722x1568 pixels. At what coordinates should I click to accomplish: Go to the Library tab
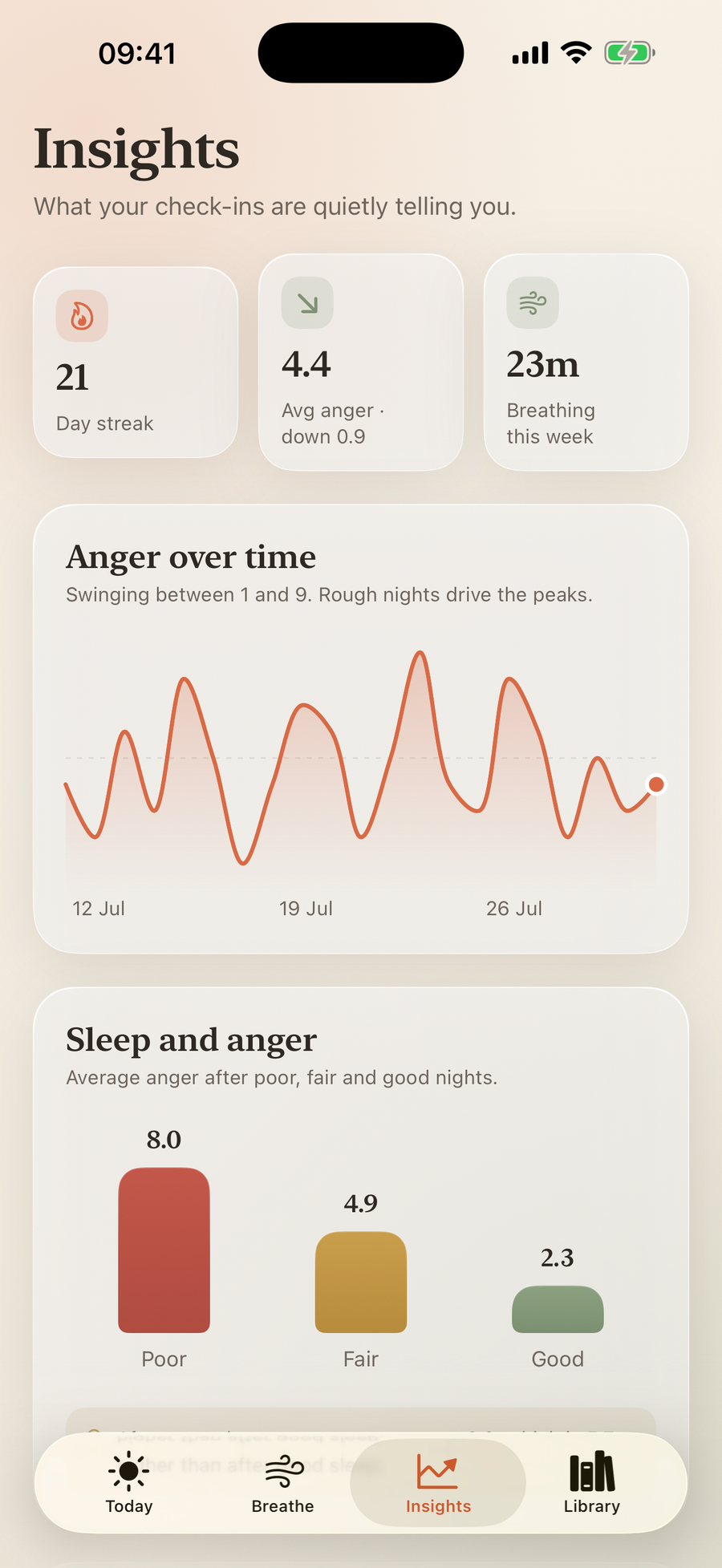[592, 1483]
